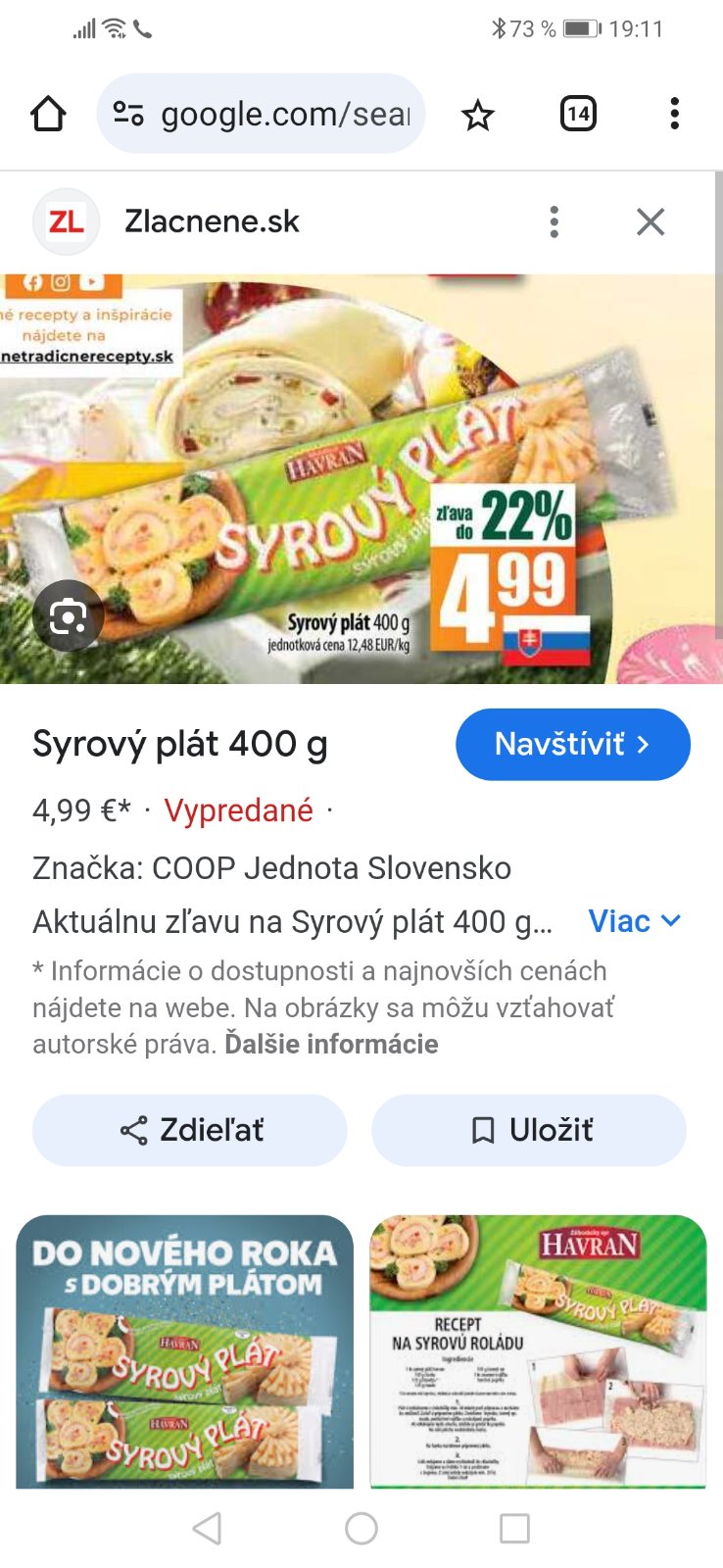Open image options menu beside Zlacnene.sk
Screen dimensions: 723x1568
tap(554, 222)
